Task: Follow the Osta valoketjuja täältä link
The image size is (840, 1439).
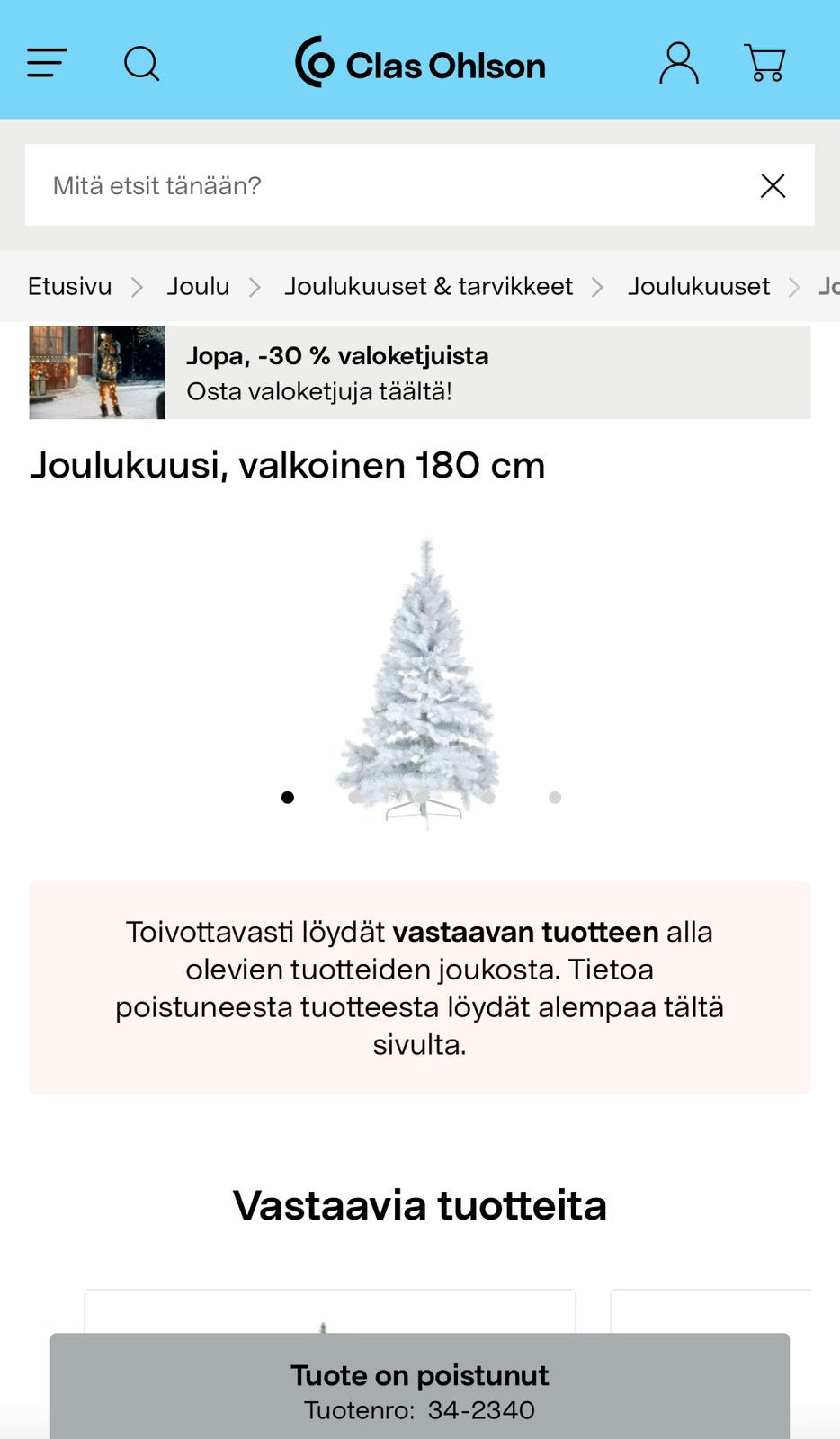Action: [319, 391]
